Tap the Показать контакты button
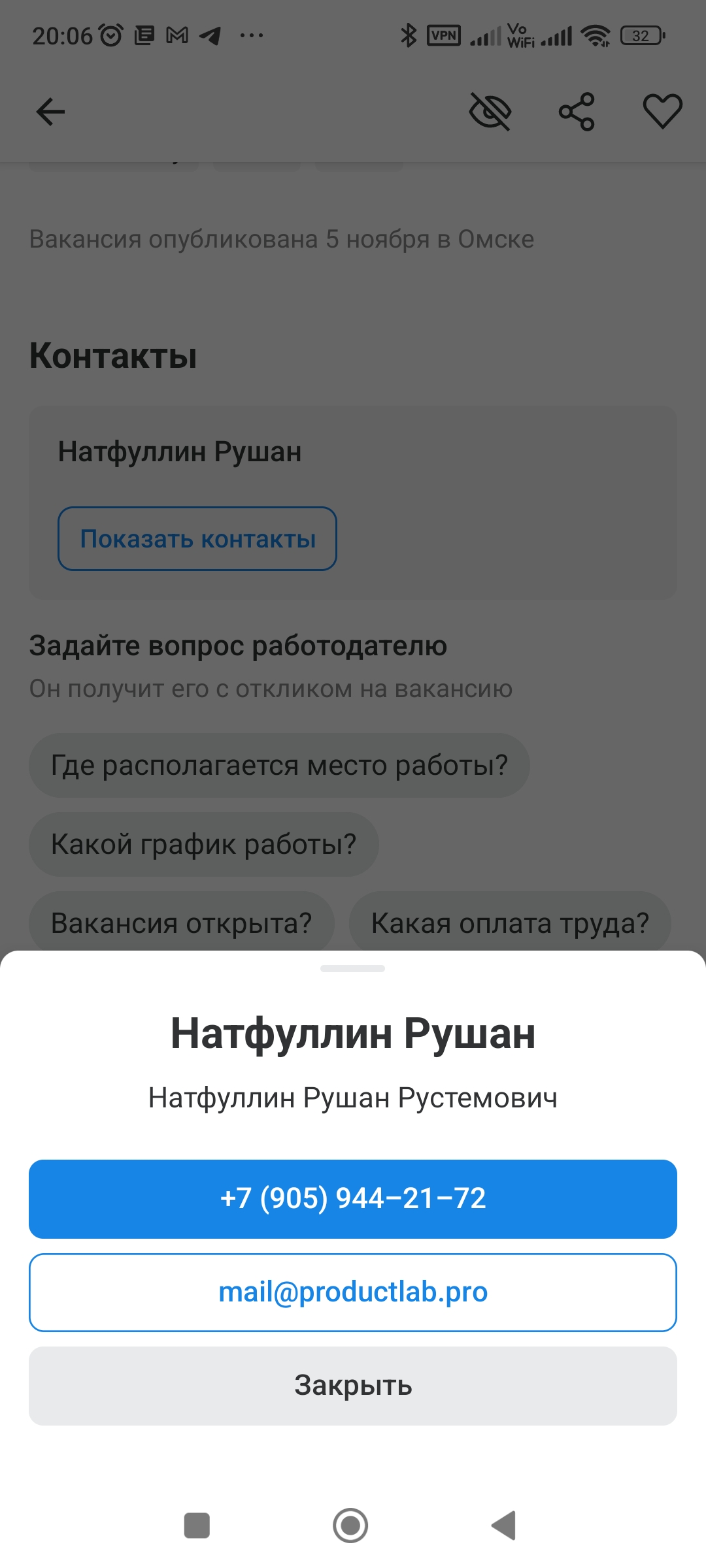Viewport: 706px width, 1568px height. click(x=197, y=539)
